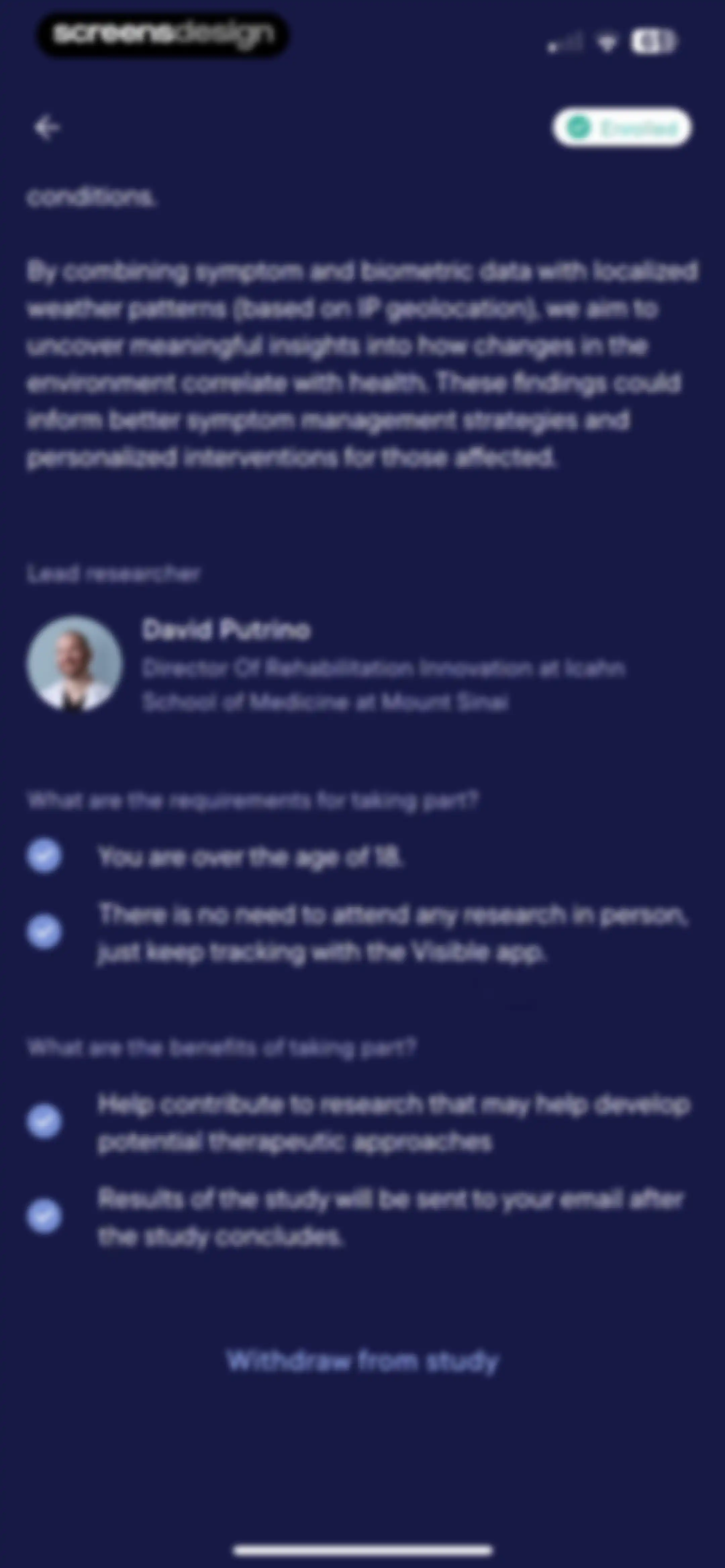Screen dimensions: 725x1568
Task: Go back using the arrow icon
Action: [x=47, y=128]
